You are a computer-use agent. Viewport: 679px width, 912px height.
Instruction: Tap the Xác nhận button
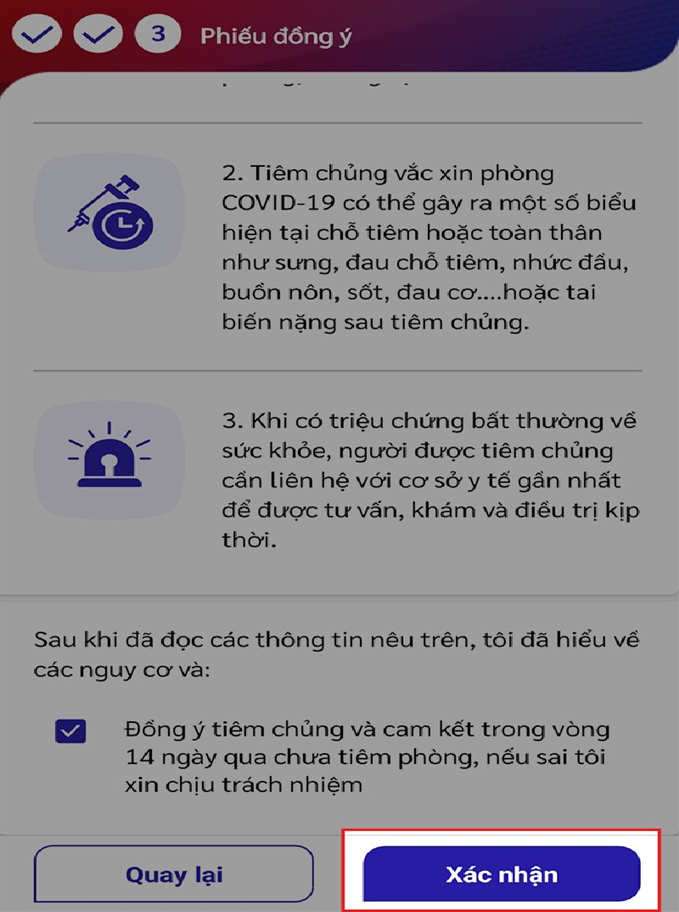[x=501, y=874]
